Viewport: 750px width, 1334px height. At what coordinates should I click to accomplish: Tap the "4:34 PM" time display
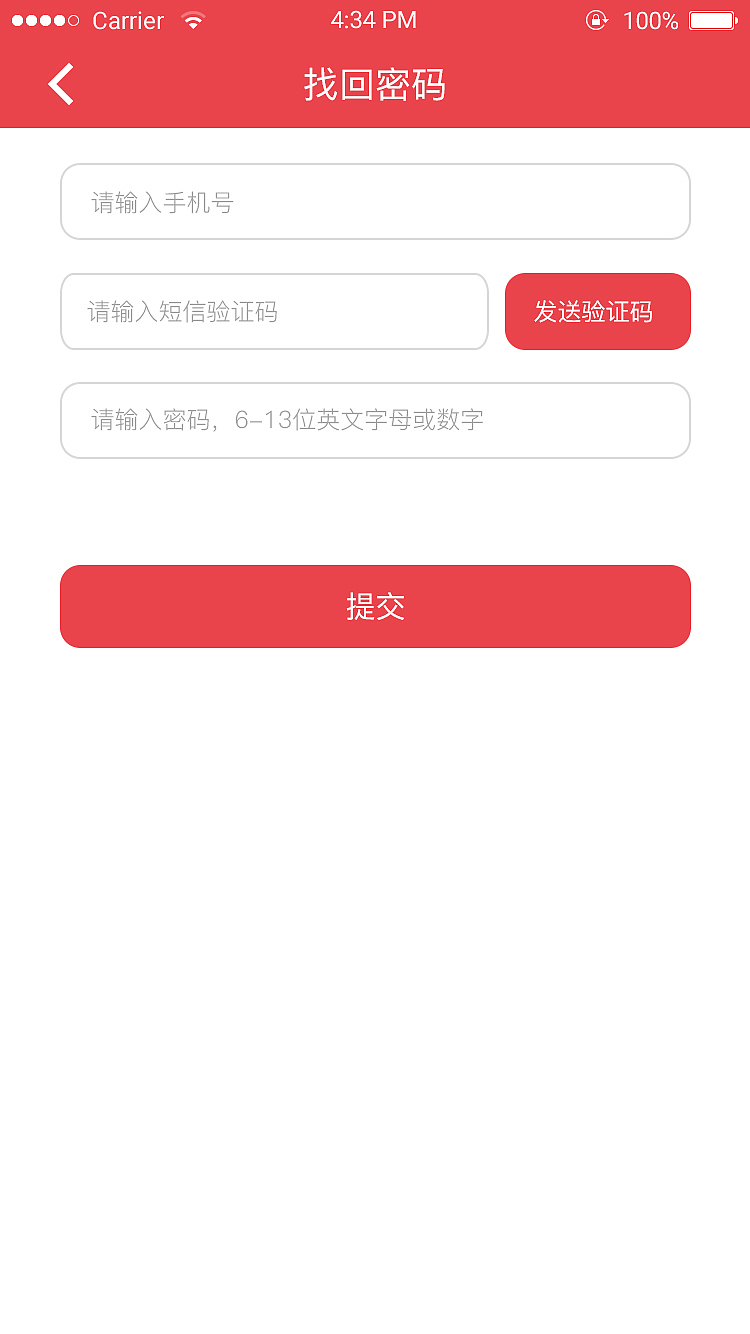tap(374, 20)
